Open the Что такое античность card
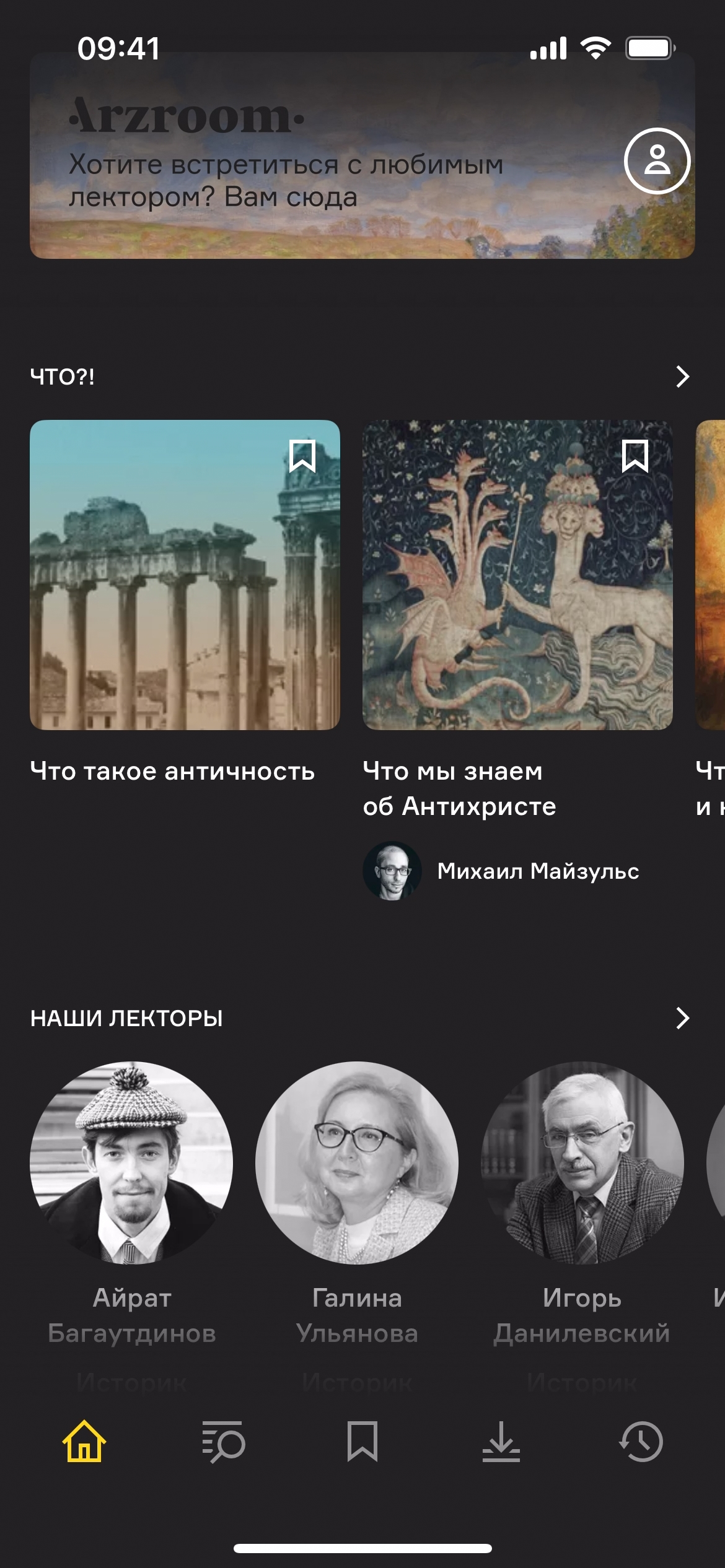725x1568 pixels. pyautogui.click(x=185, y=575)
